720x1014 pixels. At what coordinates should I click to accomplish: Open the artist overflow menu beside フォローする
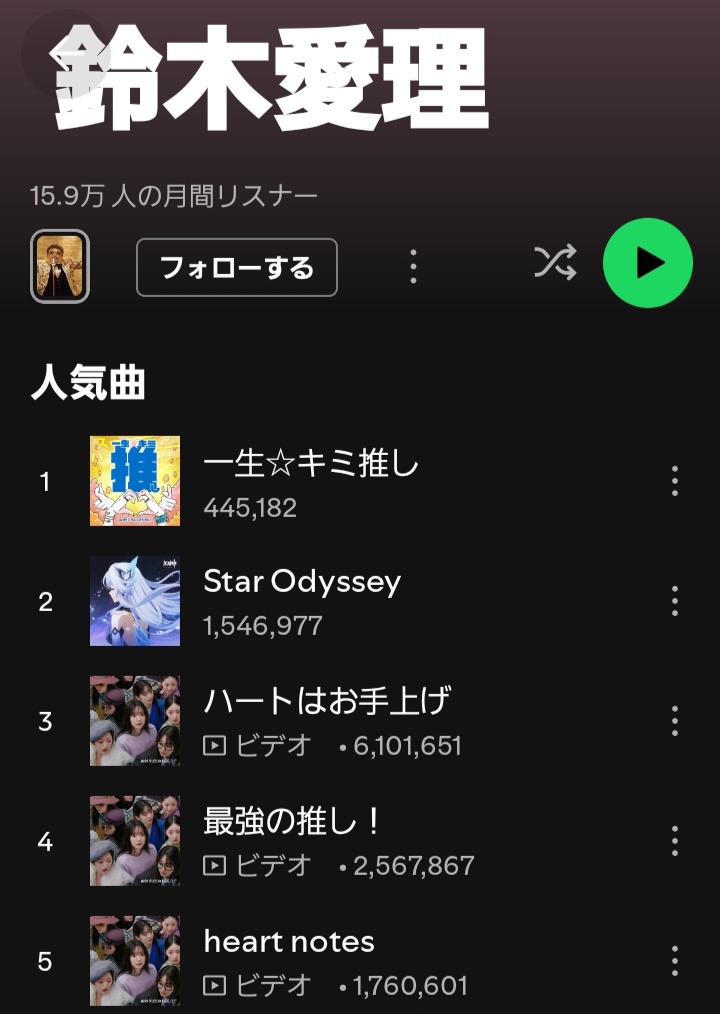(413, 266)
